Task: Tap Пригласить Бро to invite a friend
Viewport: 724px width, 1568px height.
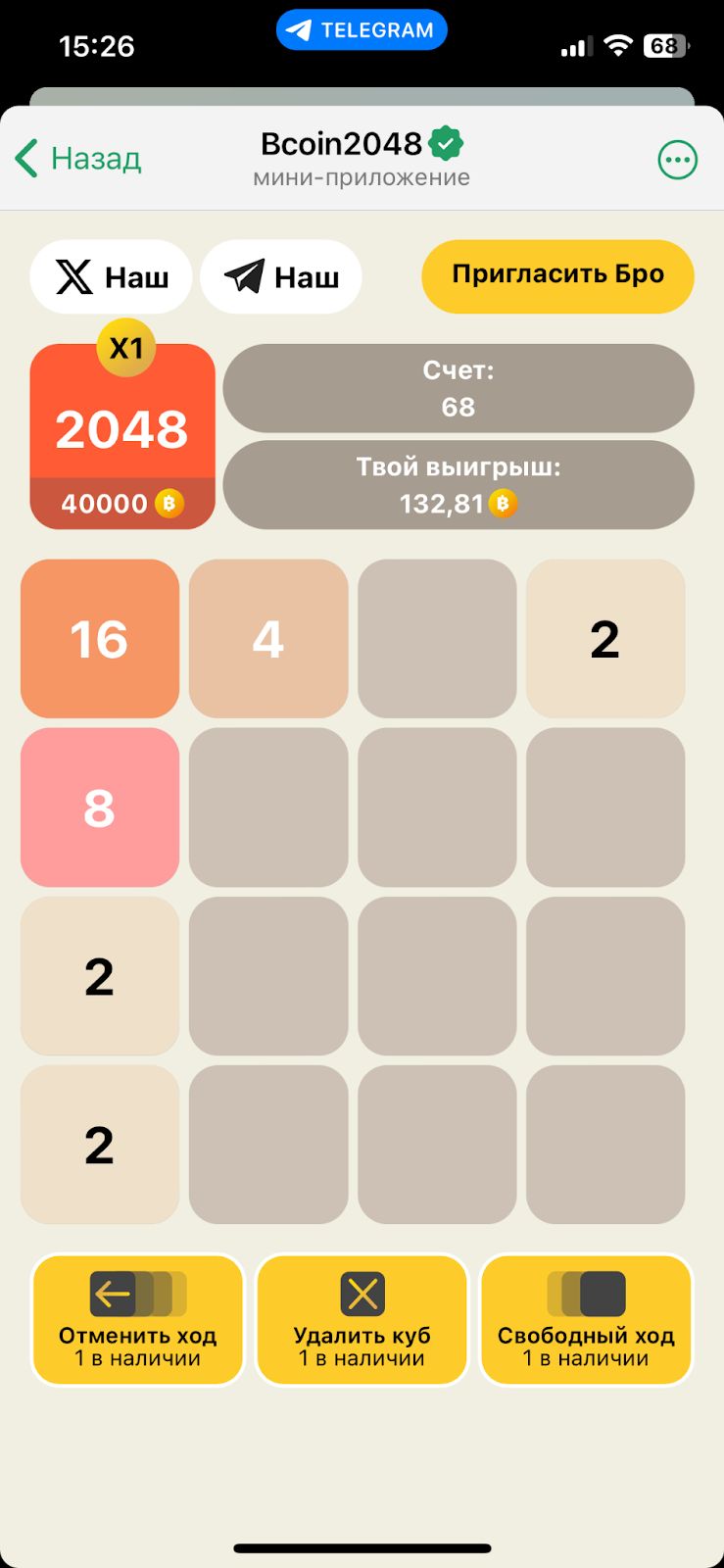Action: [557, 275]
